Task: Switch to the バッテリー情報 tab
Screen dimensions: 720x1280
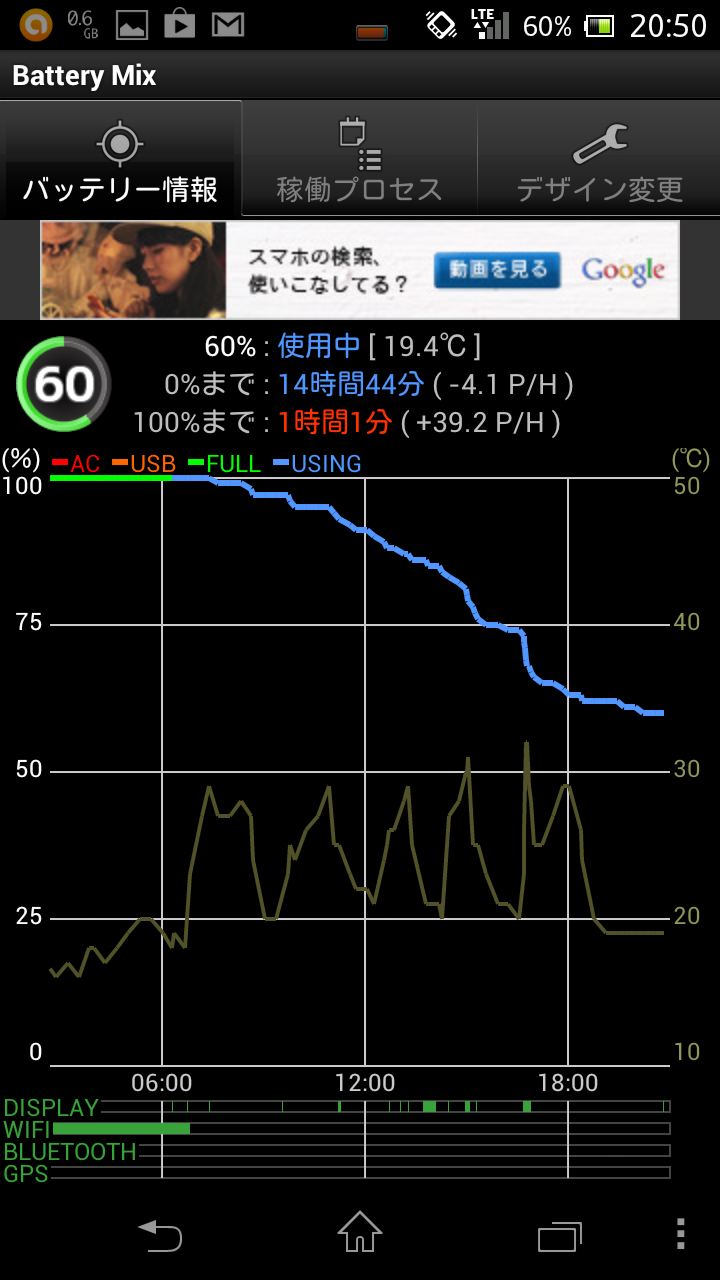Action: (120, 159)
